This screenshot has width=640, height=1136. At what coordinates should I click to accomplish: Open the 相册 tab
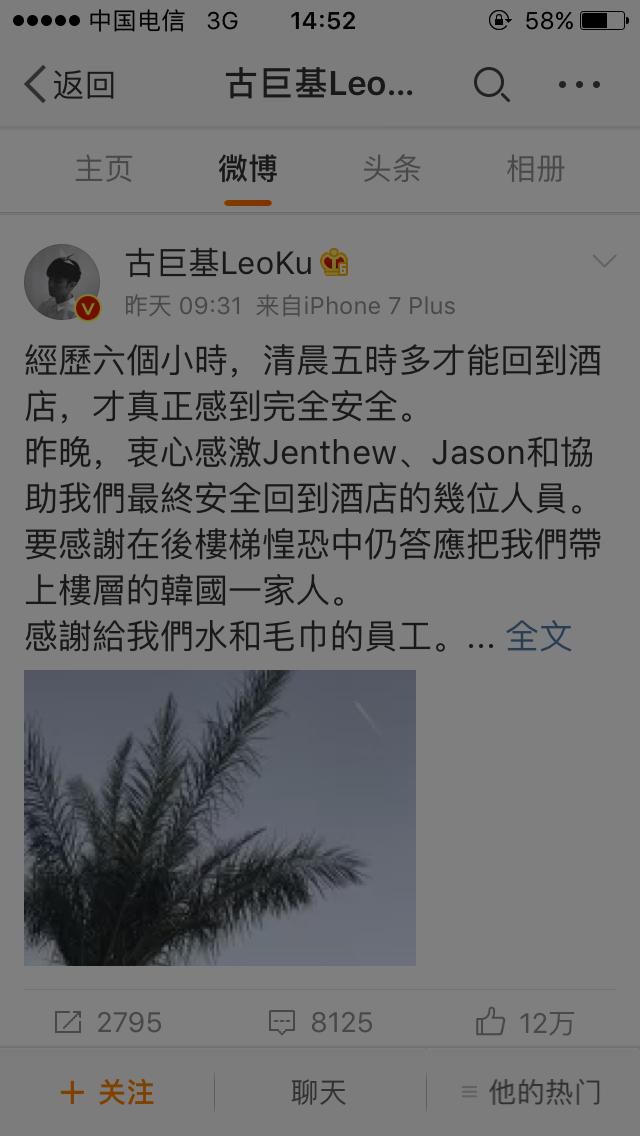536,170
